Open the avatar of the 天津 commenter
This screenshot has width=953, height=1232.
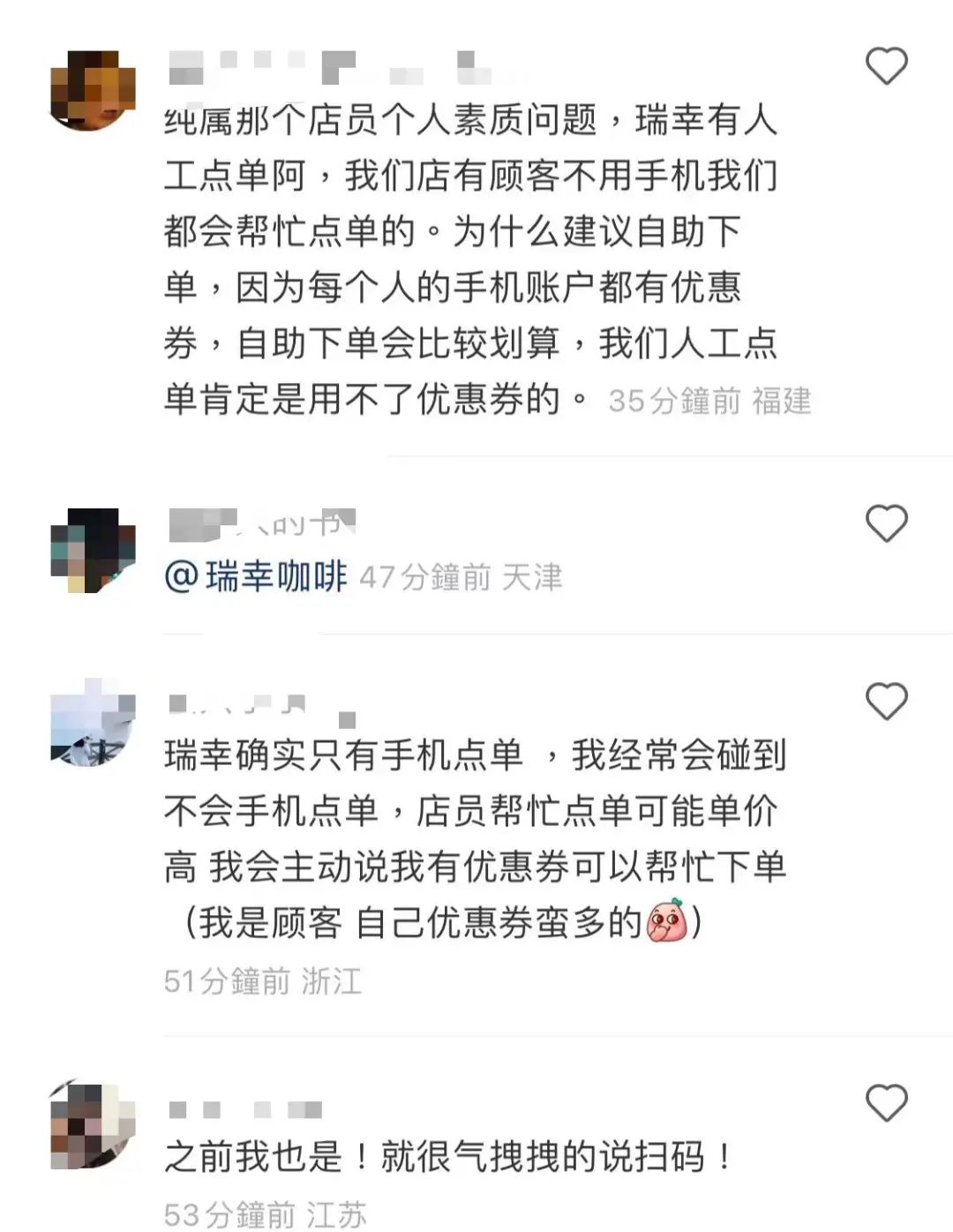coord(93,551)
